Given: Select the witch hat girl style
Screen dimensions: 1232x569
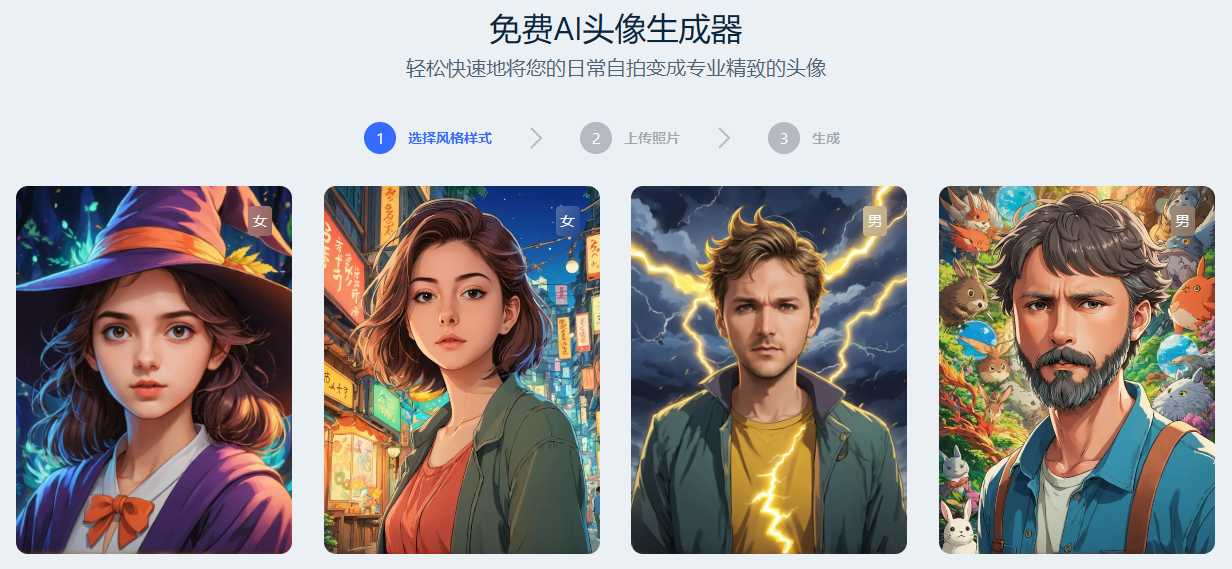Looking at the screenshot, I should 154,370.
